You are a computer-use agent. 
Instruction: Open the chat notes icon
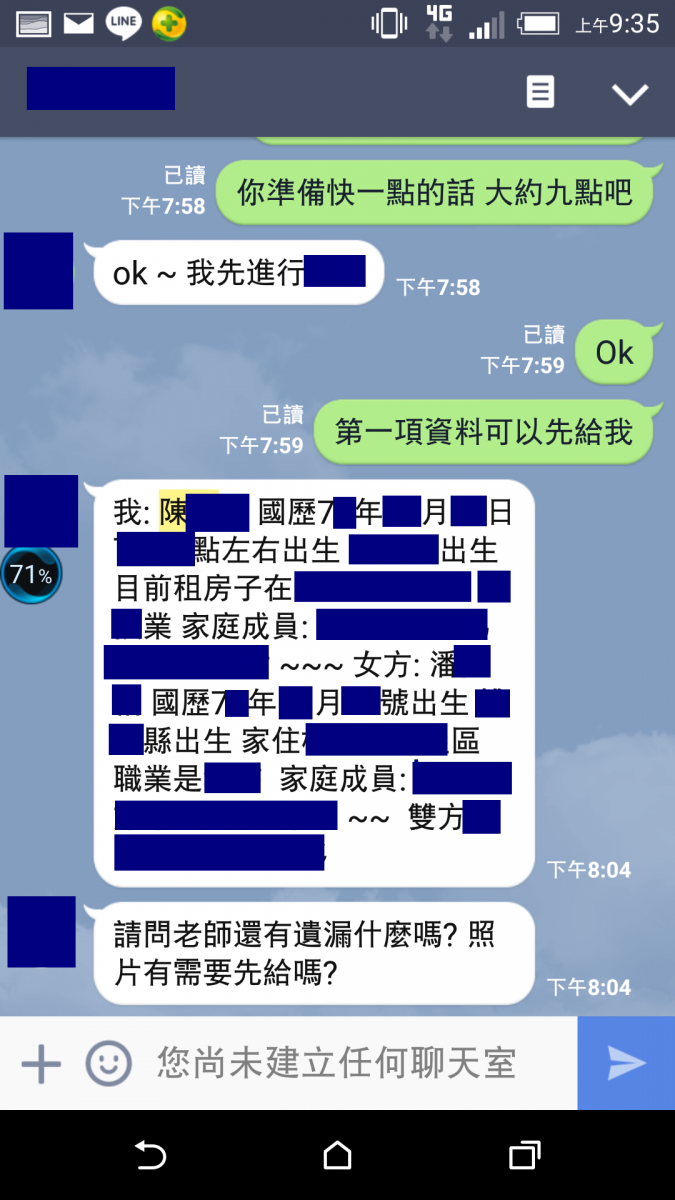(x=540, y=93)
